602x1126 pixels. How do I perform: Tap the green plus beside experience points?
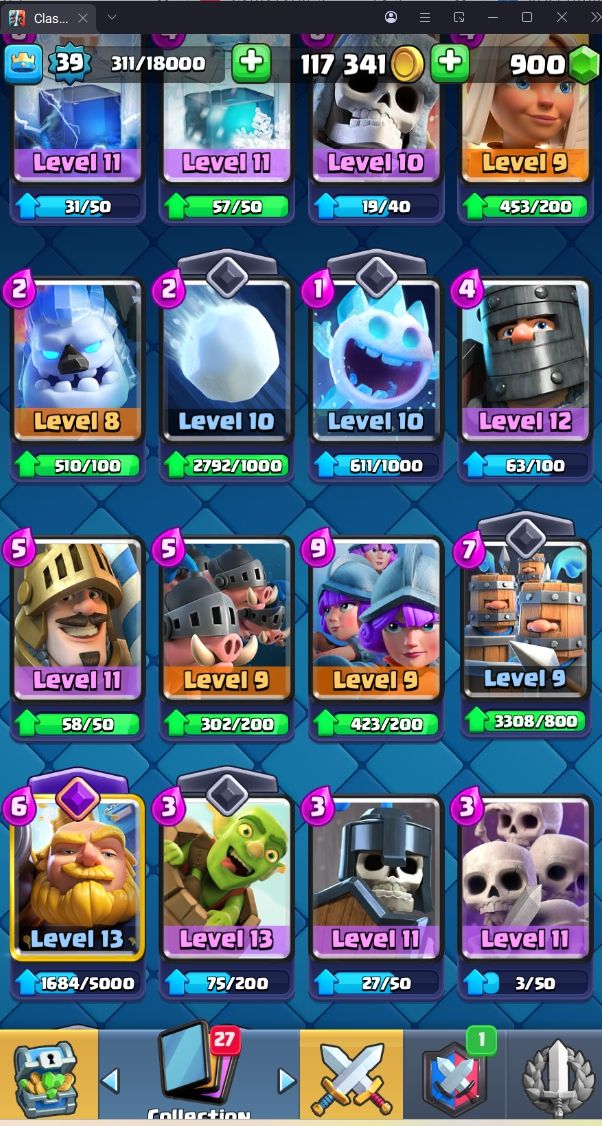tap(251, 62)
